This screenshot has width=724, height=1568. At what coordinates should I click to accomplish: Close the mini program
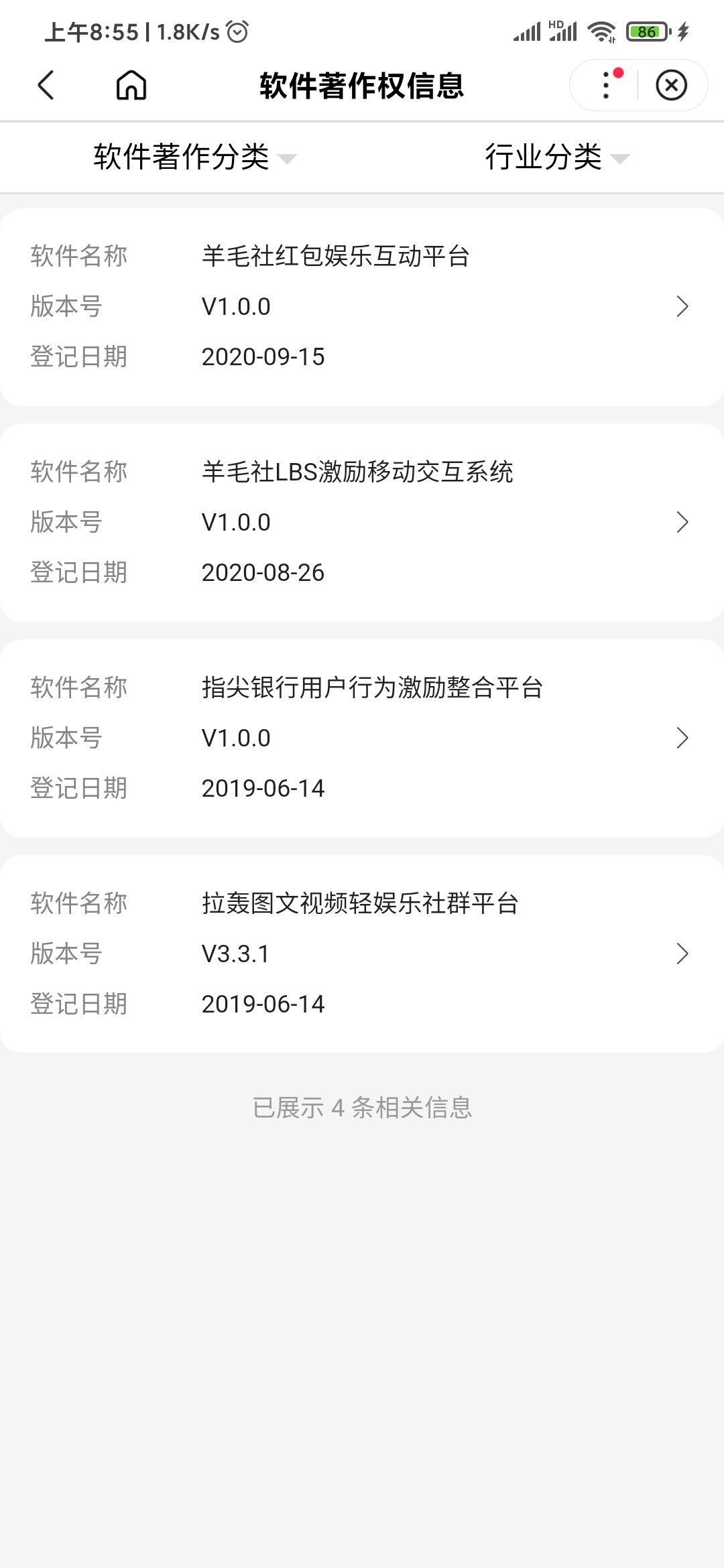671,85
